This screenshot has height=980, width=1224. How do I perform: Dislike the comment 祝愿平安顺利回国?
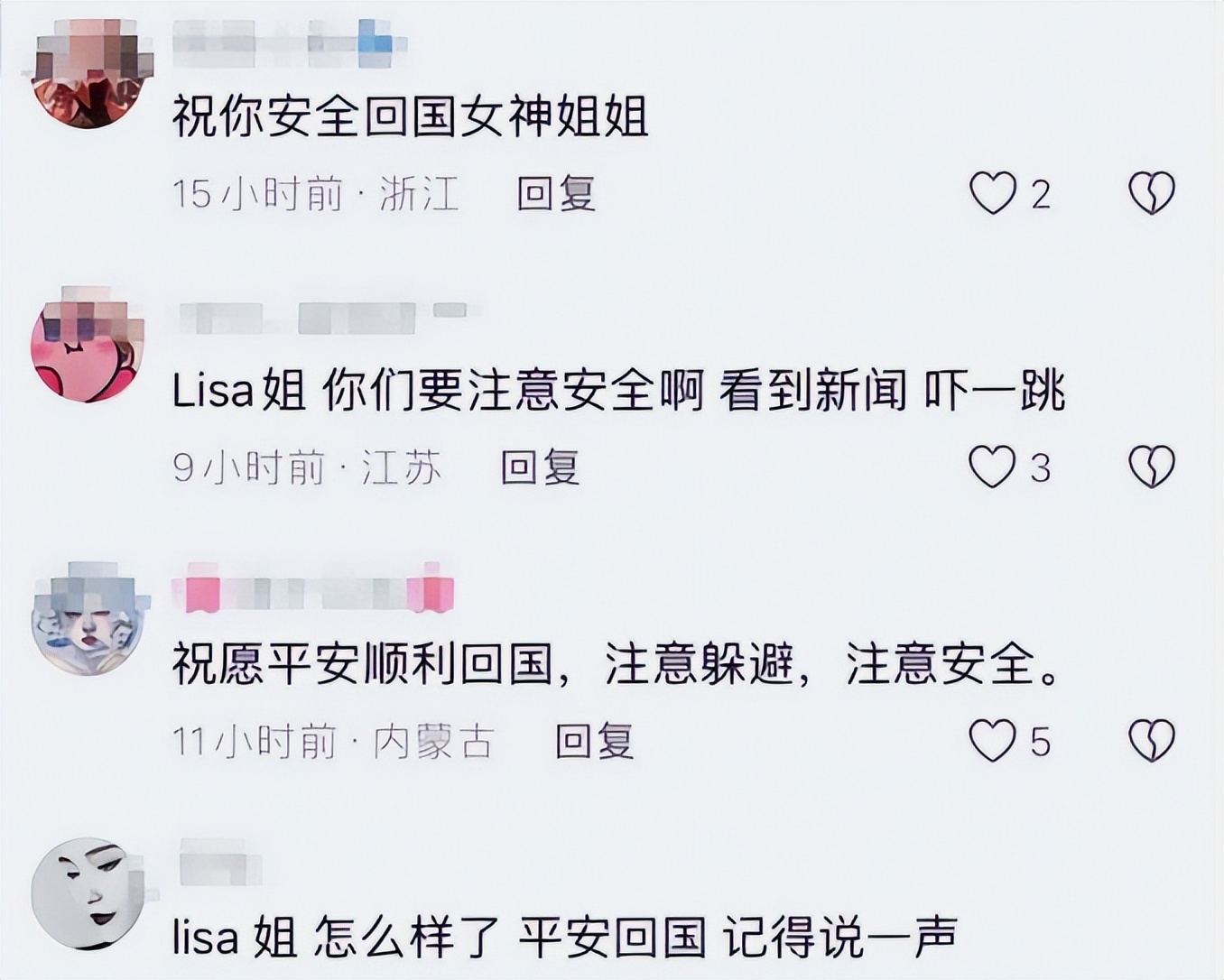pos(1152,742)
